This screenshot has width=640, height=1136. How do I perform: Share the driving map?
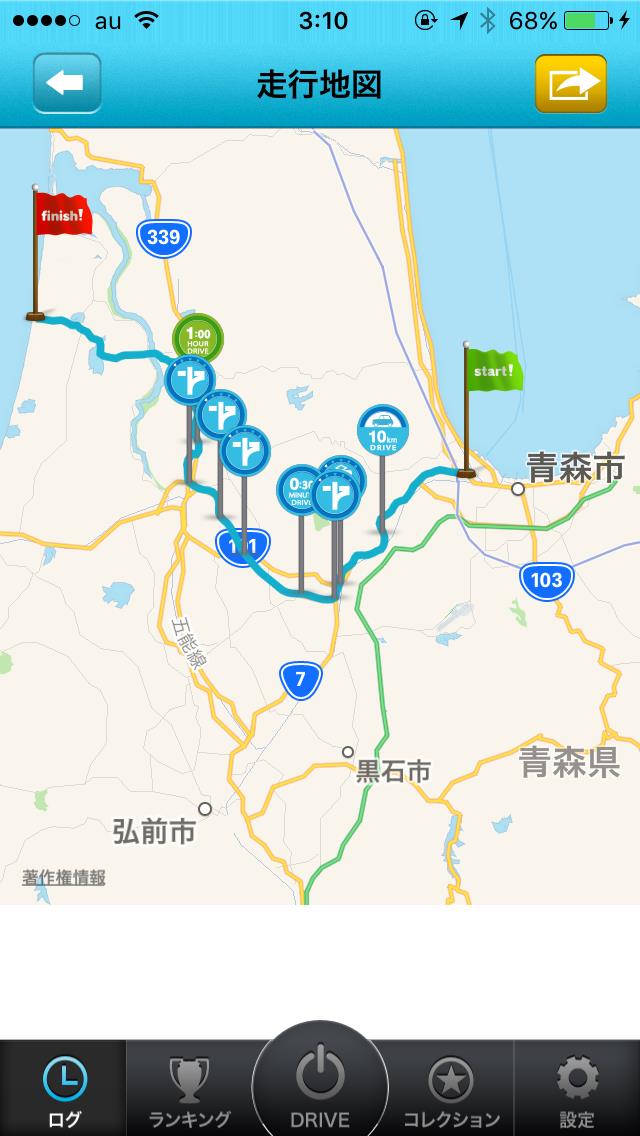[570, 83]
